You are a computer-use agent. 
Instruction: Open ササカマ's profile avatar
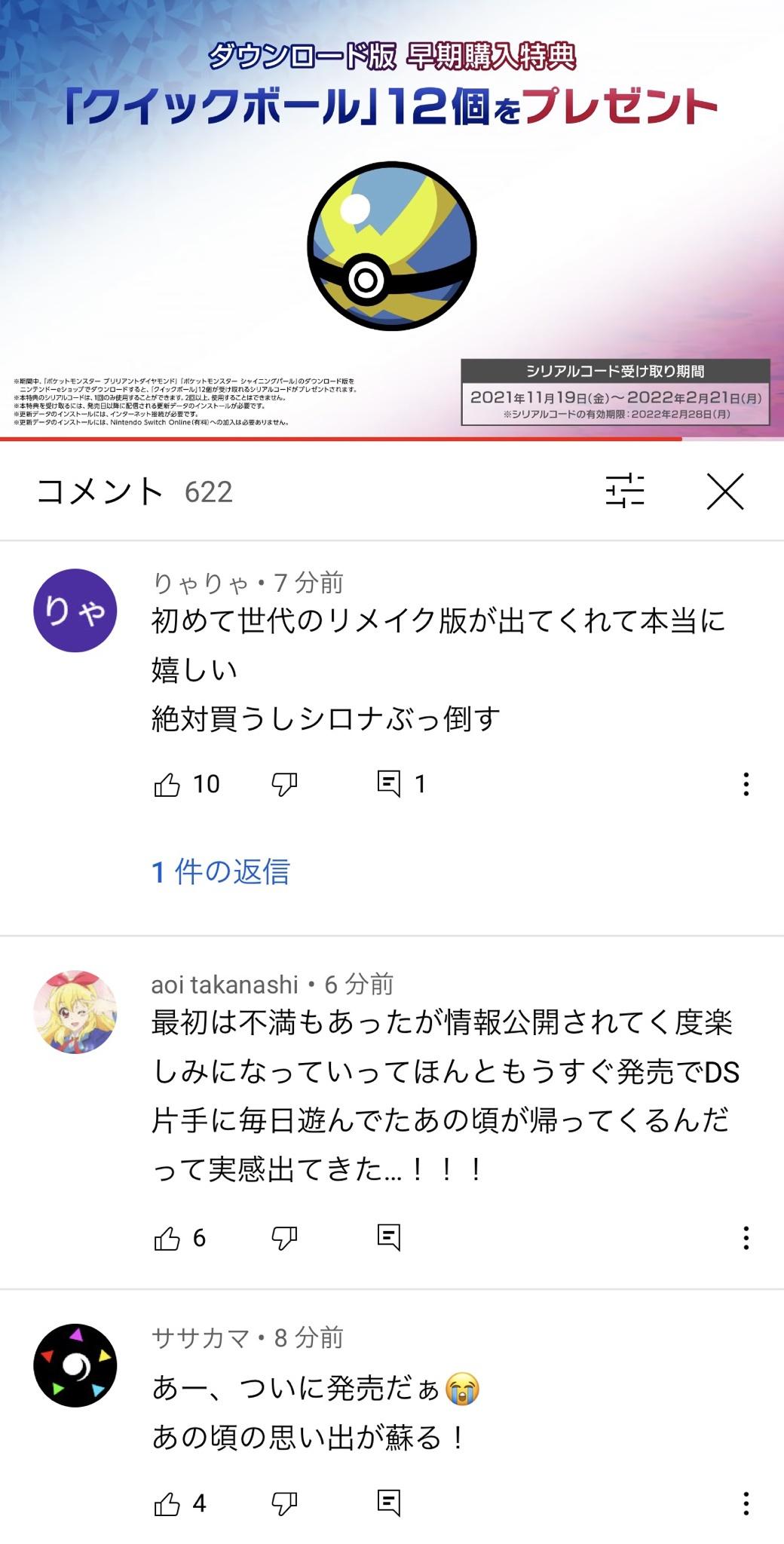click(75, 1365)
